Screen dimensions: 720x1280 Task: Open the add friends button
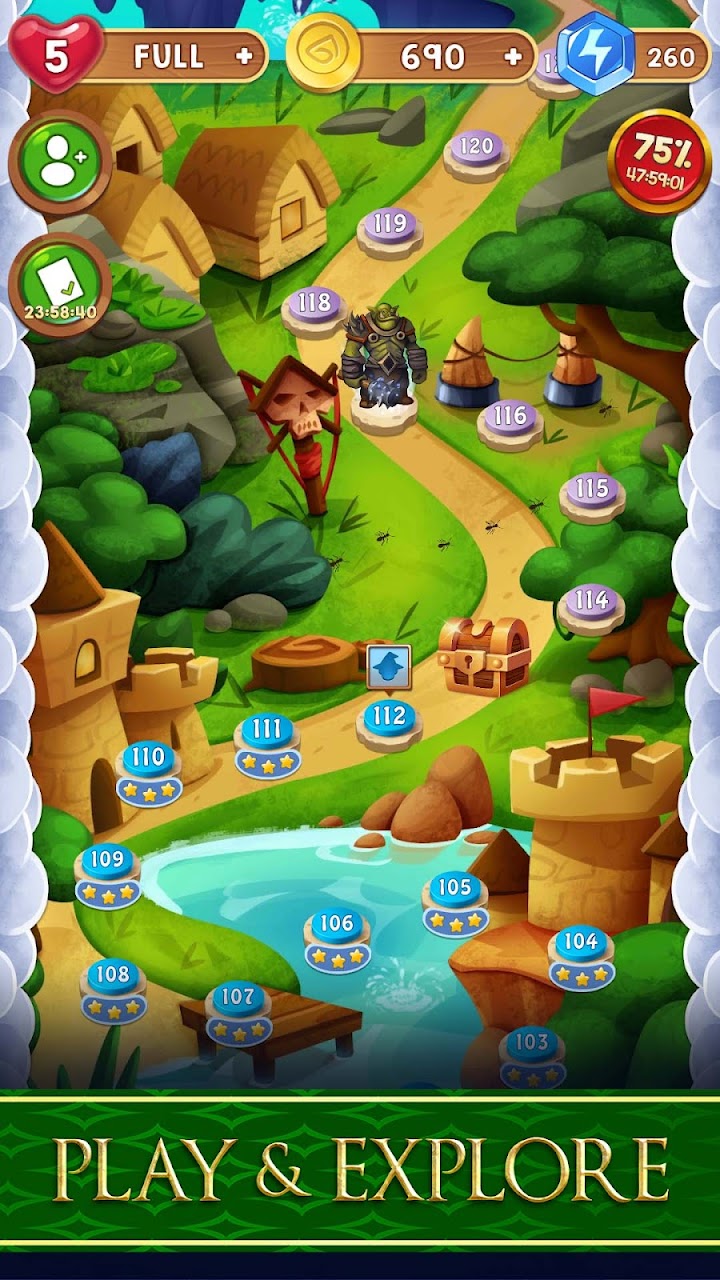[58, 162]
